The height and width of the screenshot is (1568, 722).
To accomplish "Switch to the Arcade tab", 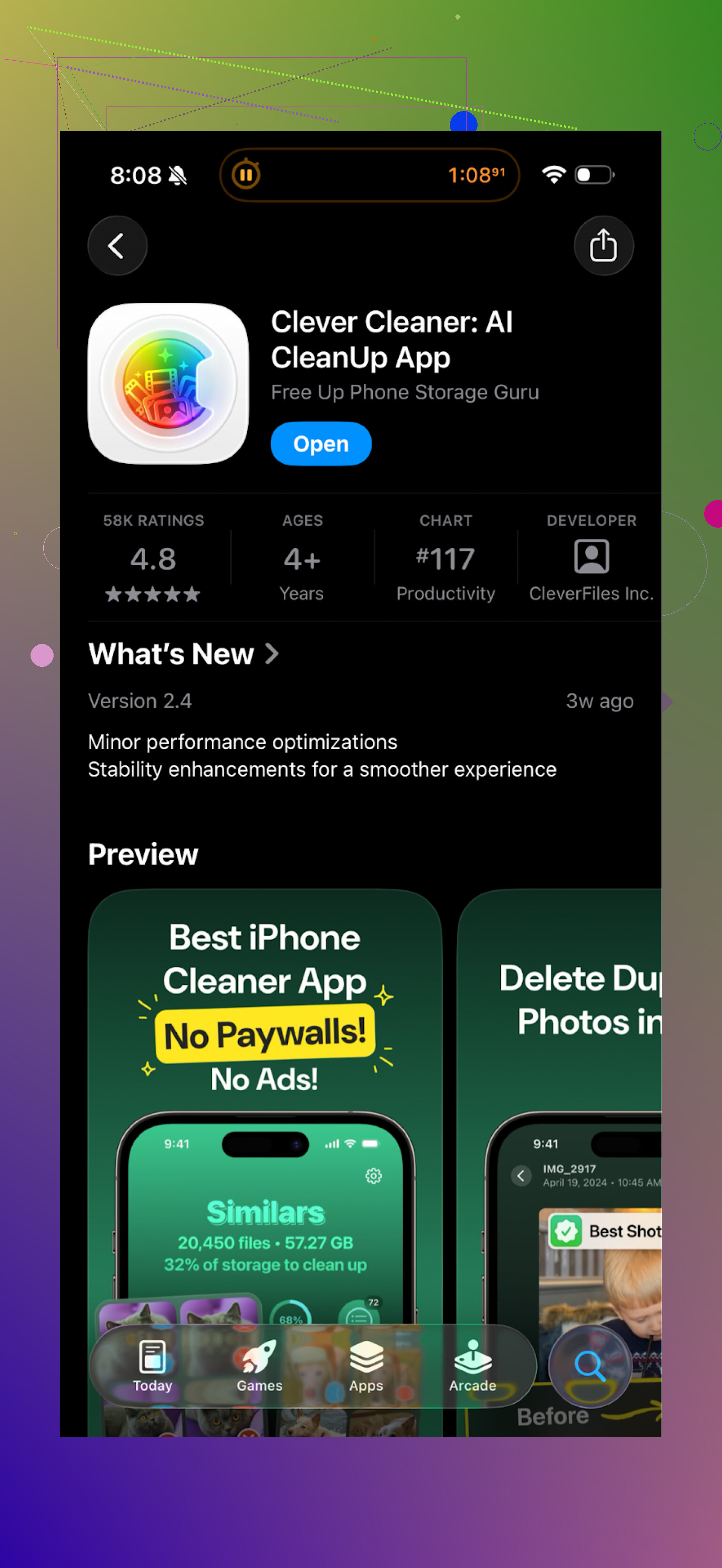I will pyautogui.click(x=472, y=1367).
